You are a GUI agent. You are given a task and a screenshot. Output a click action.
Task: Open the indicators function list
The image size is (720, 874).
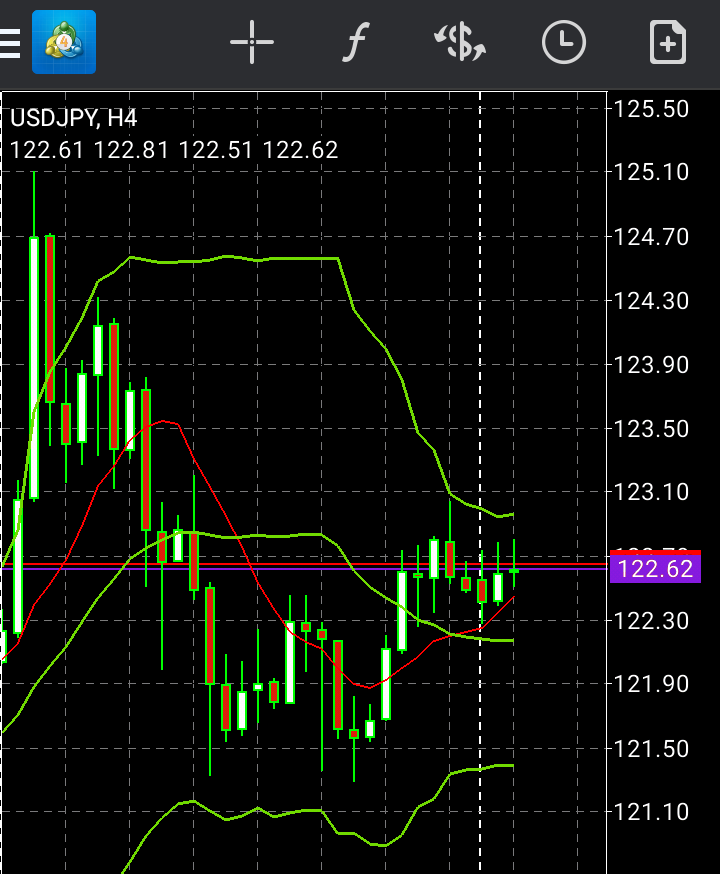click(356, 43)
